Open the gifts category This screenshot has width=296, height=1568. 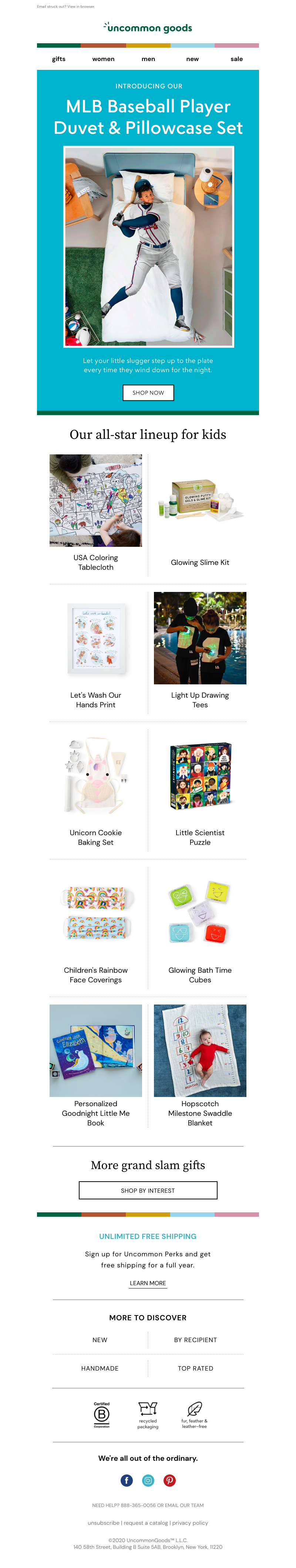point(58,59)
